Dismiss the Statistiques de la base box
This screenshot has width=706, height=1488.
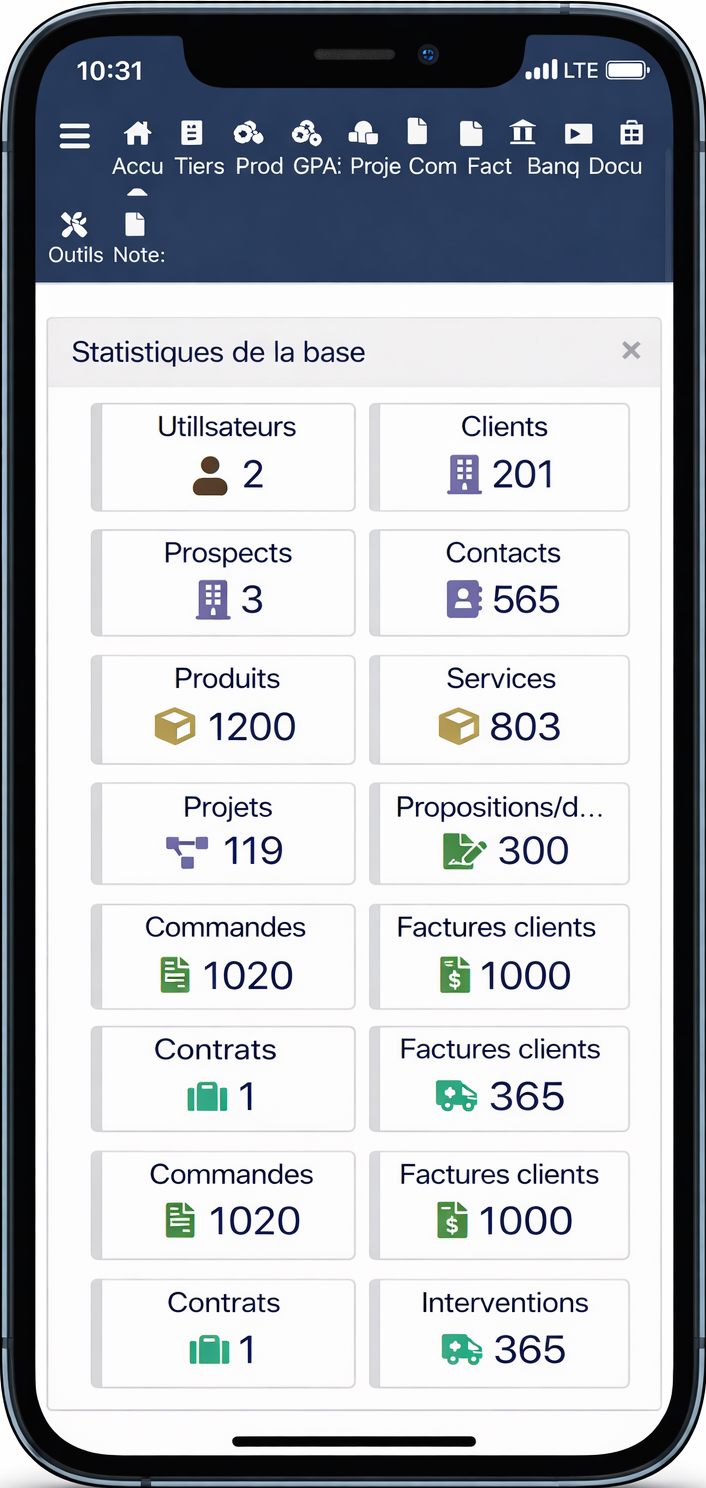(631, 350)
